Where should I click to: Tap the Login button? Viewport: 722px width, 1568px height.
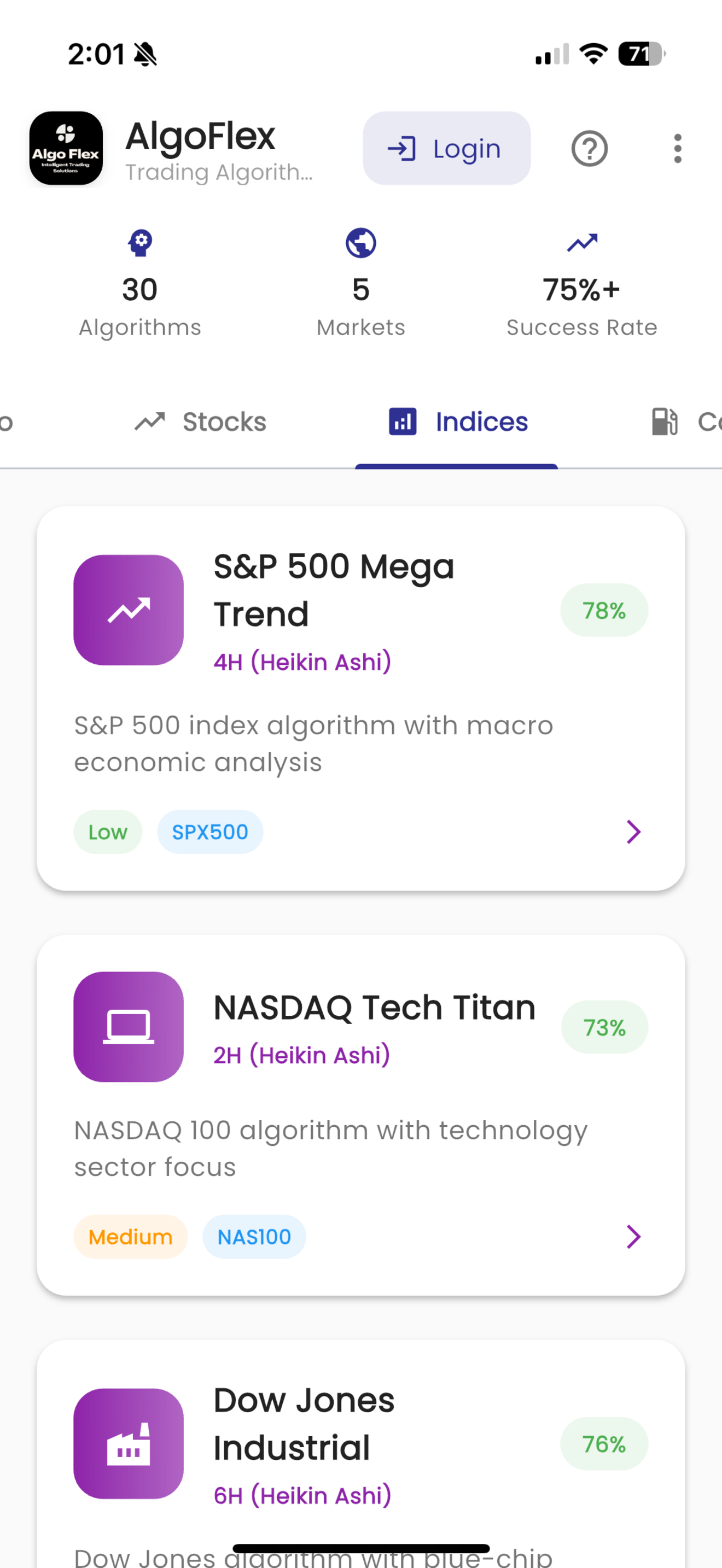pyautogui.click(x=446, y=148)
